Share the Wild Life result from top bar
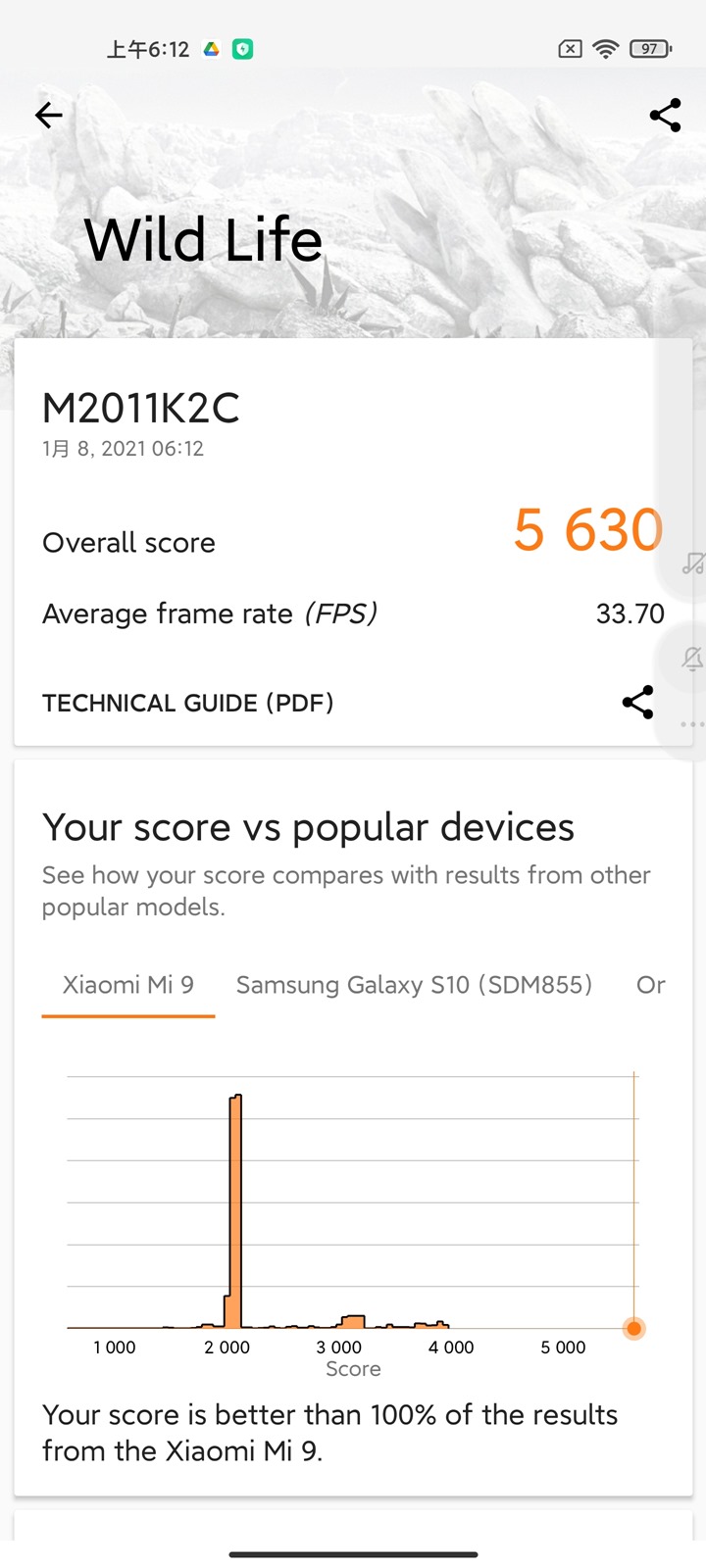This screenshot has height=1568, width=706. coord(665,116)
